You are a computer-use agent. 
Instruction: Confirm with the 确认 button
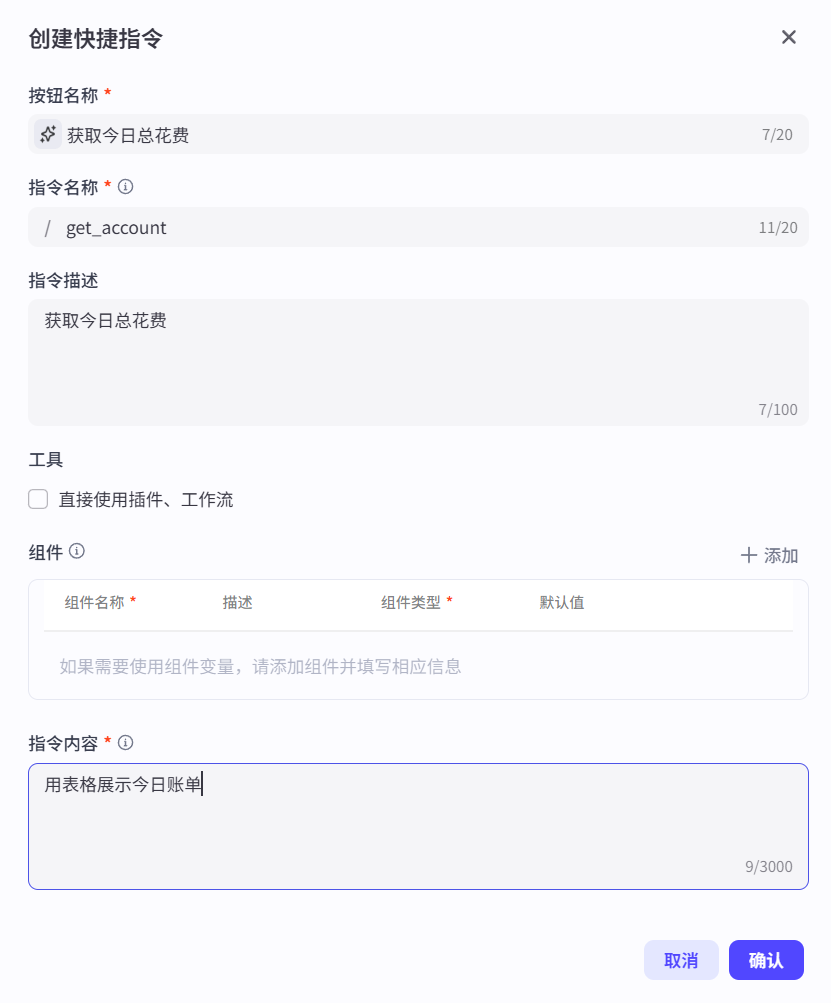pyautogui.click(x=766, y=960)
